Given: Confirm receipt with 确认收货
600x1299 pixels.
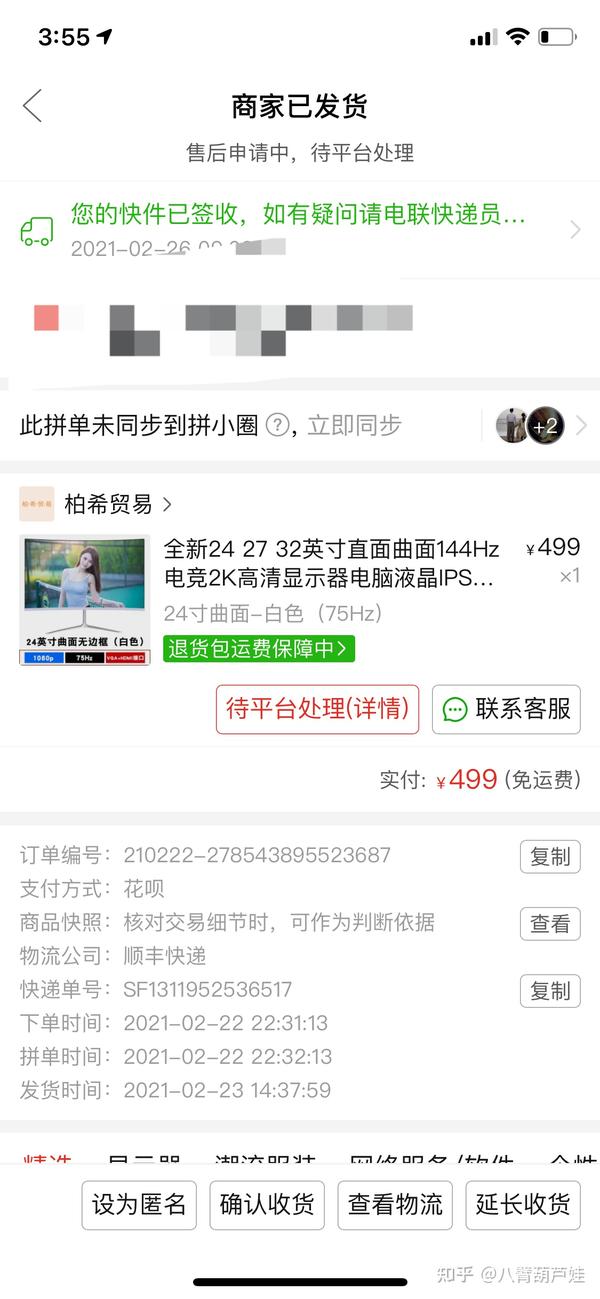Looking at the screenshot, I should click(x=267, y=1205).
